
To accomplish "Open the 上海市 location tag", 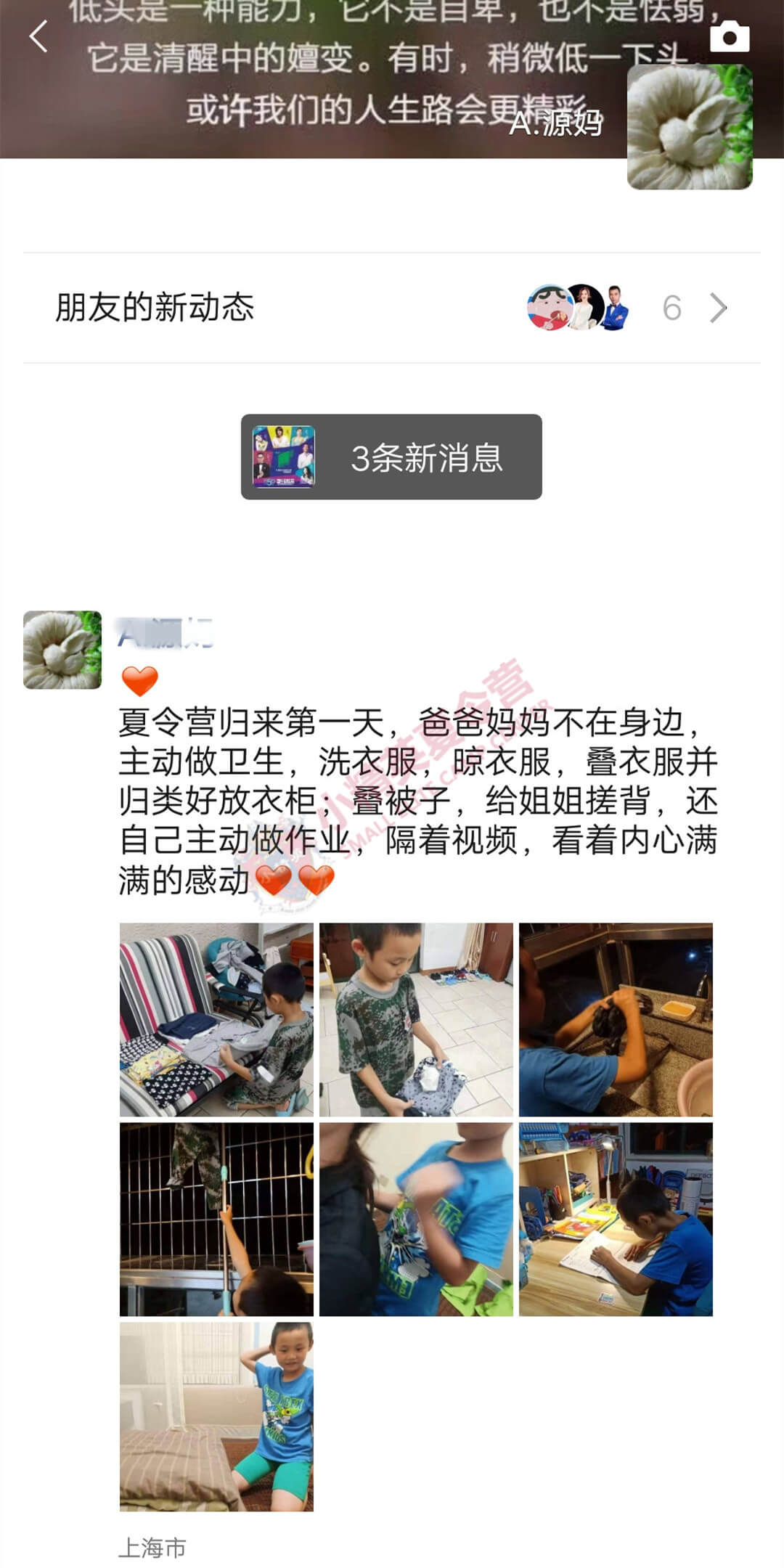I will click(x=152, y=1548).
